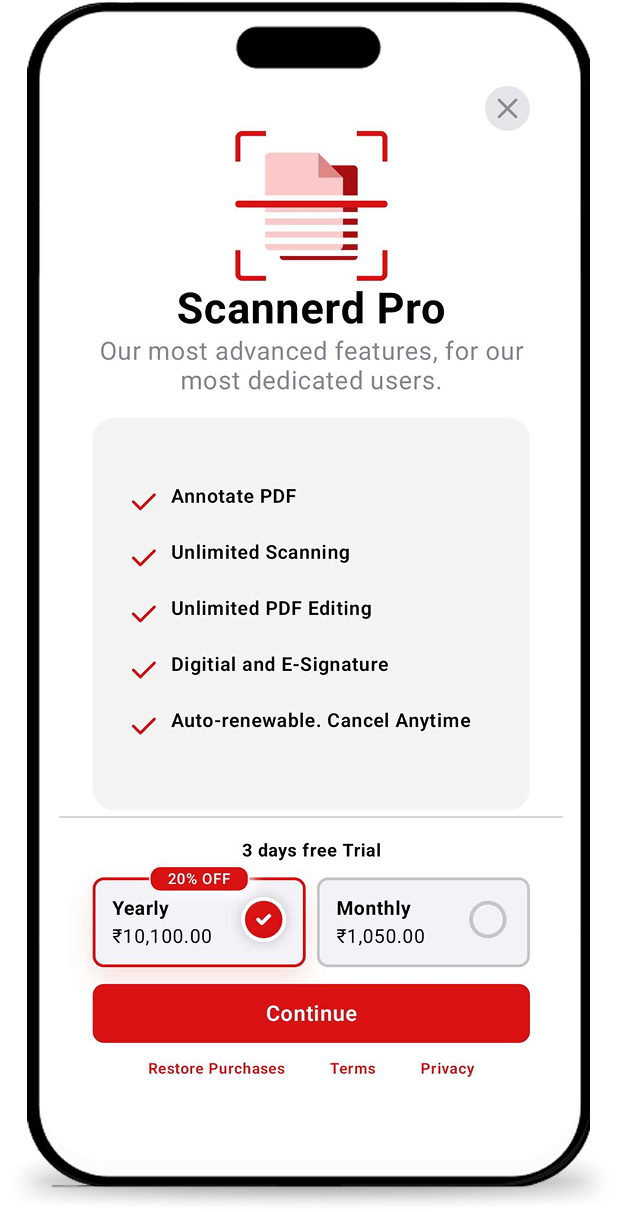Image resolution: width=621 pixels, height=1212 pixels.
Task: Close the Scannerd Pro paywall
Action: coord(507,108)
